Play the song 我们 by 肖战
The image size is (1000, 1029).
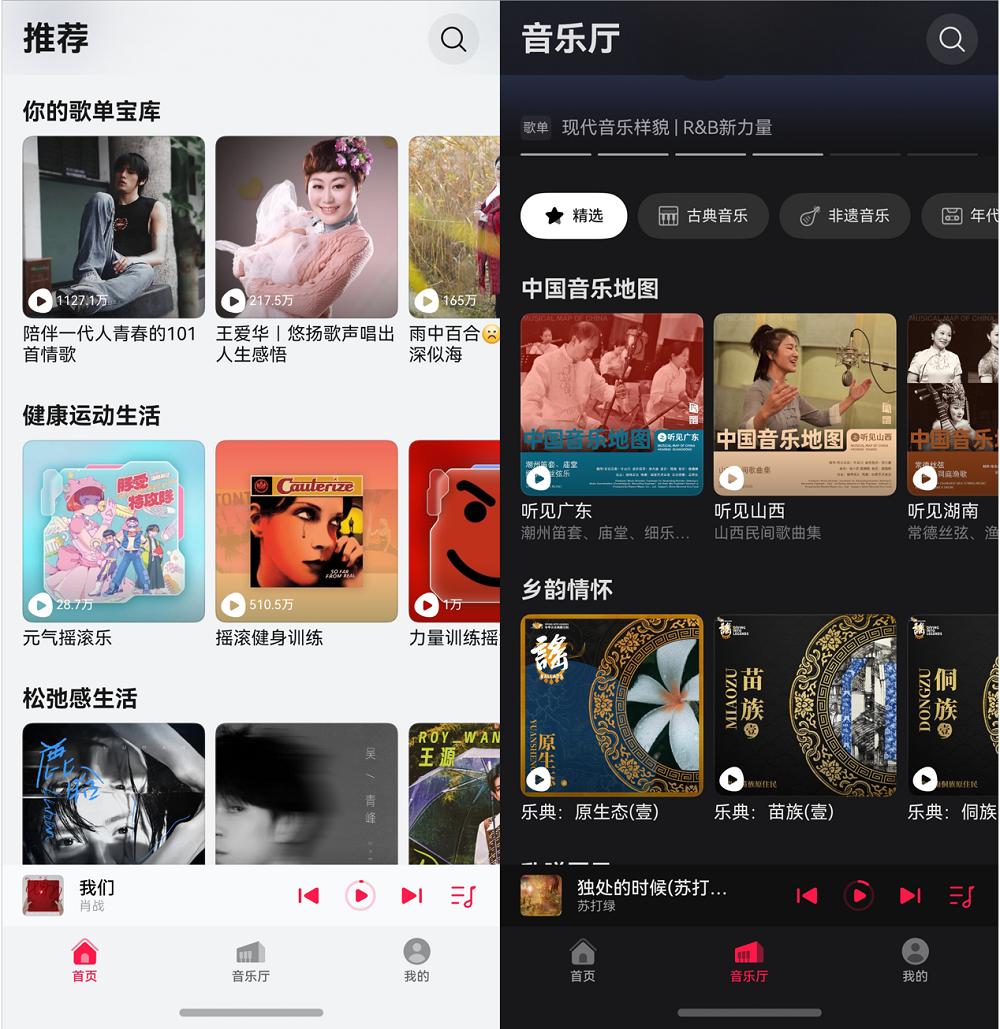pyautogui.click(x=360, y=895)
